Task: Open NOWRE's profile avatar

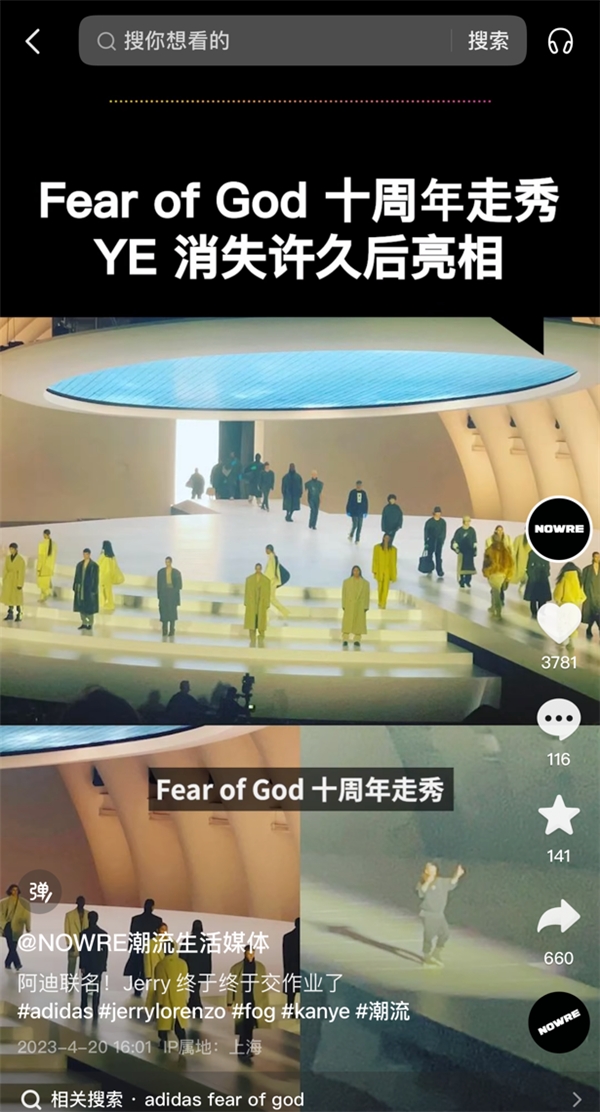Action: 559,529
